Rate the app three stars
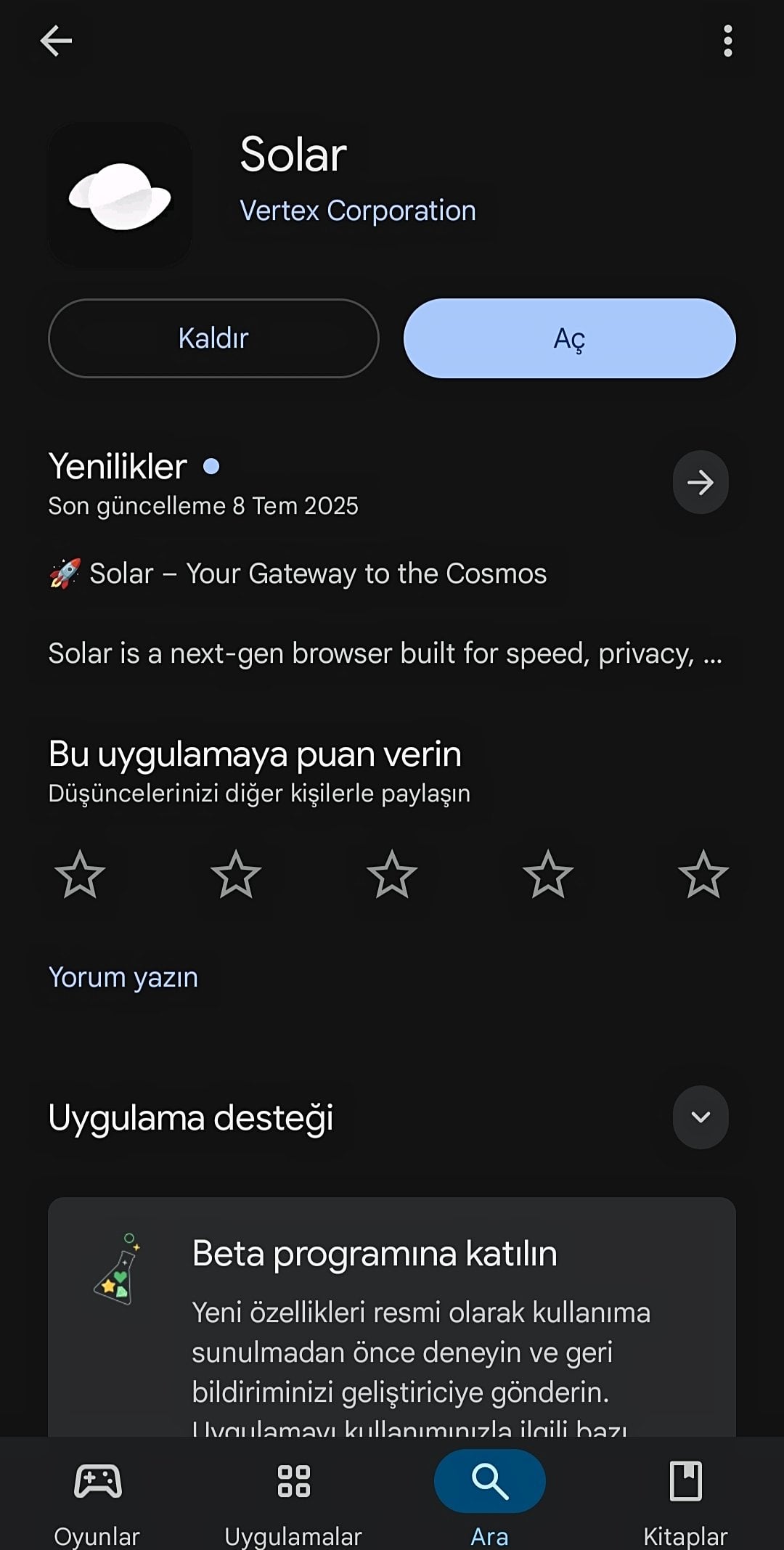 pyautogui.click(x=392, y=874)
